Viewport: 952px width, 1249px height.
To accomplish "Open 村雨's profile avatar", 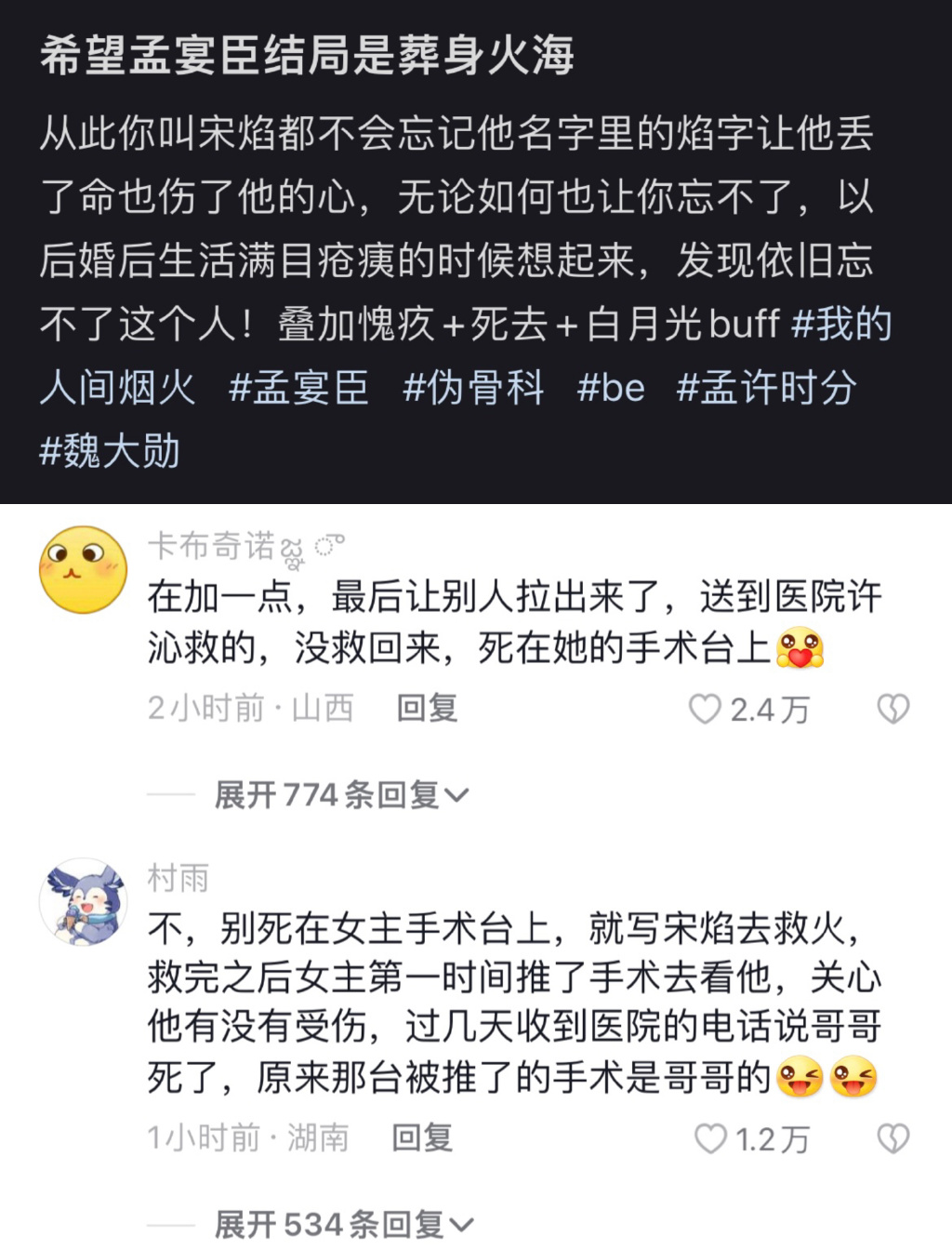I will click(83, 902).
